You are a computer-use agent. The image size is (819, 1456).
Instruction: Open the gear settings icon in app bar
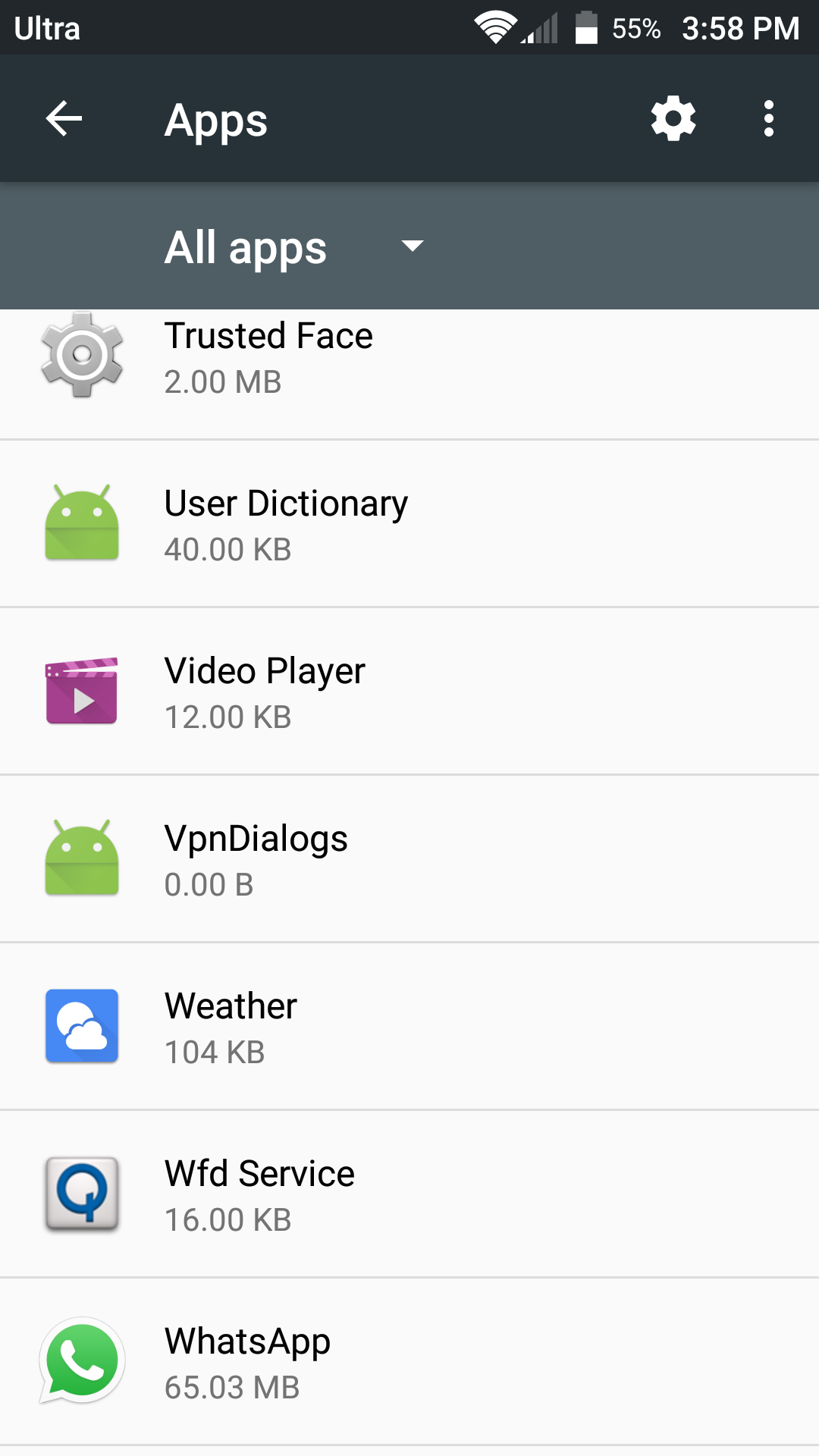pyautogui.click(x=673, y=119)
